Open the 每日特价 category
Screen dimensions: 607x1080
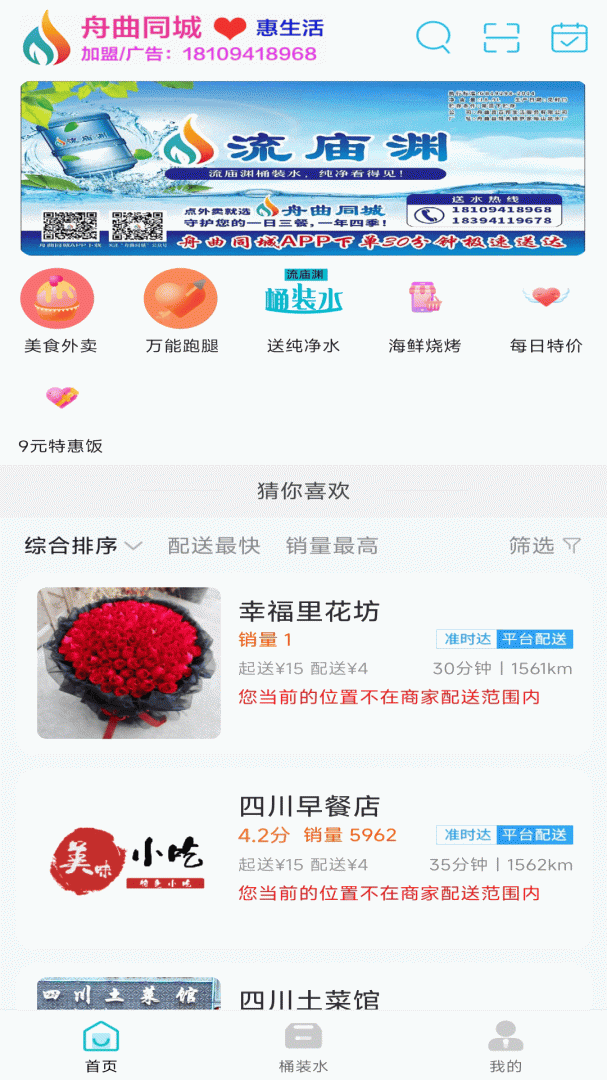point(546,312)
